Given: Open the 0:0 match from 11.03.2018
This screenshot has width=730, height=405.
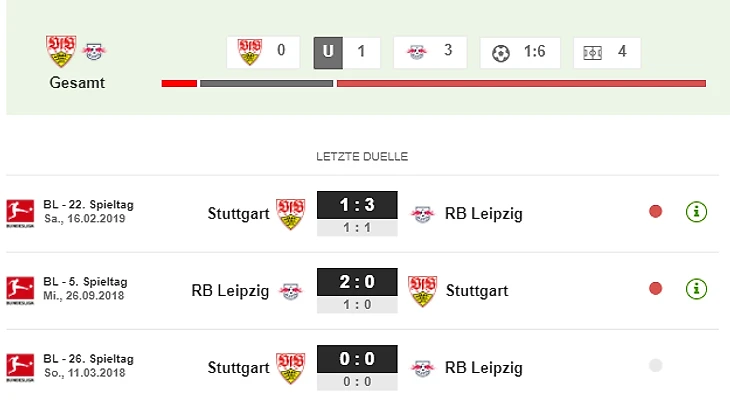Looking at the screenshot, I should (x=357, y=359).
